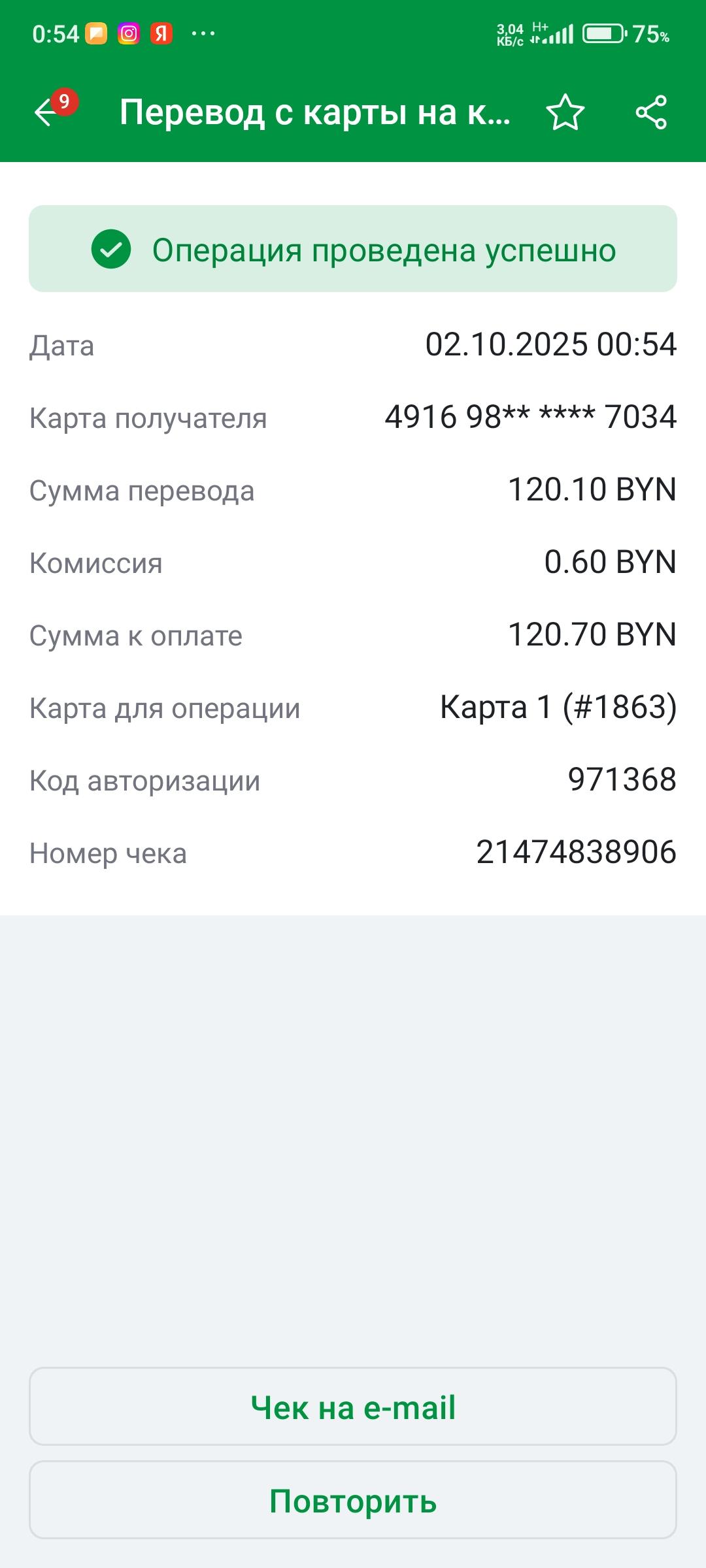Send the receipt via Чек на e-mail
Screen dimensions: 706x1568
point(353,1406)
